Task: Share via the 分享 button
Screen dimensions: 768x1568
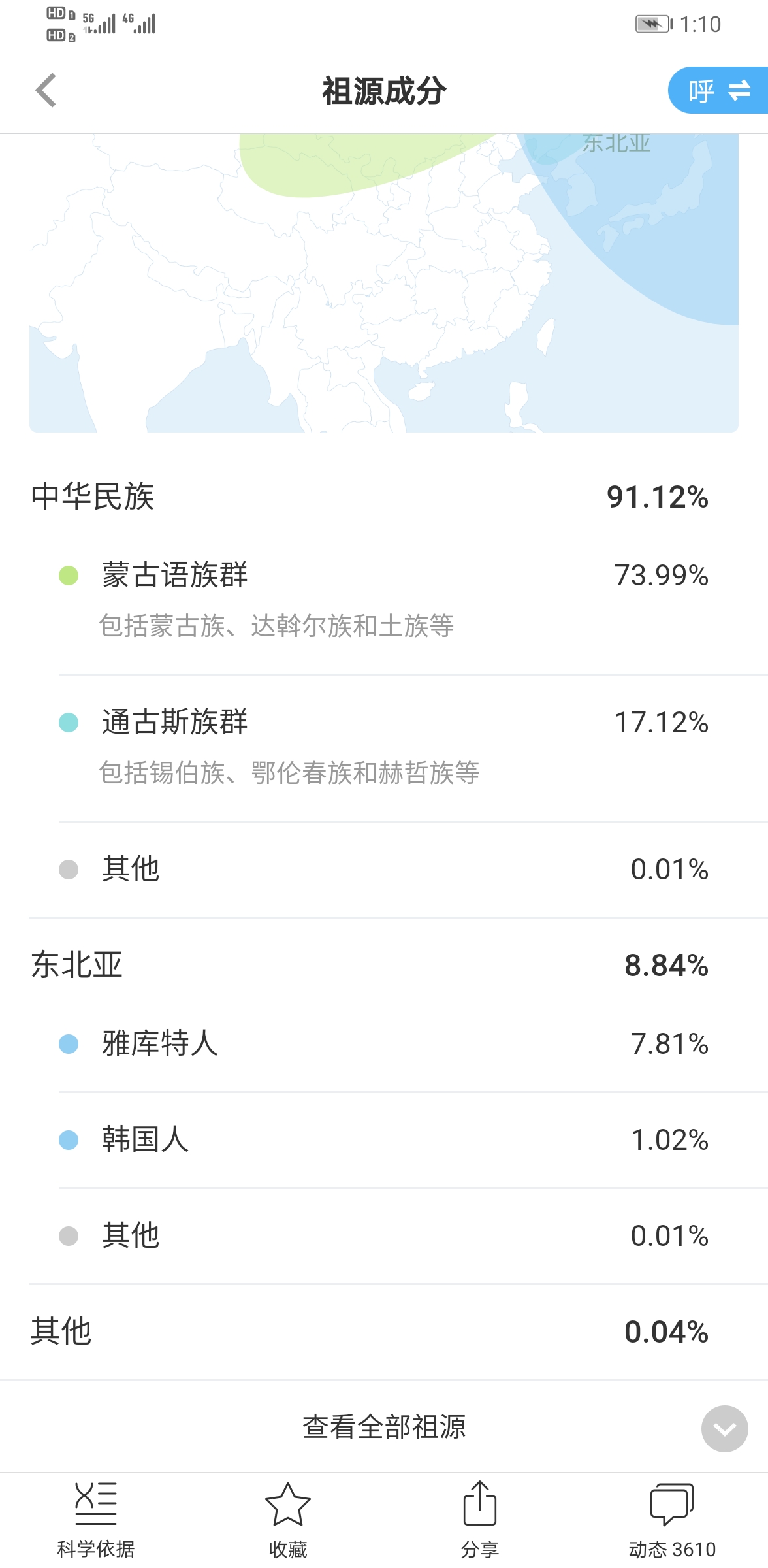Action: pos(480,1520)
